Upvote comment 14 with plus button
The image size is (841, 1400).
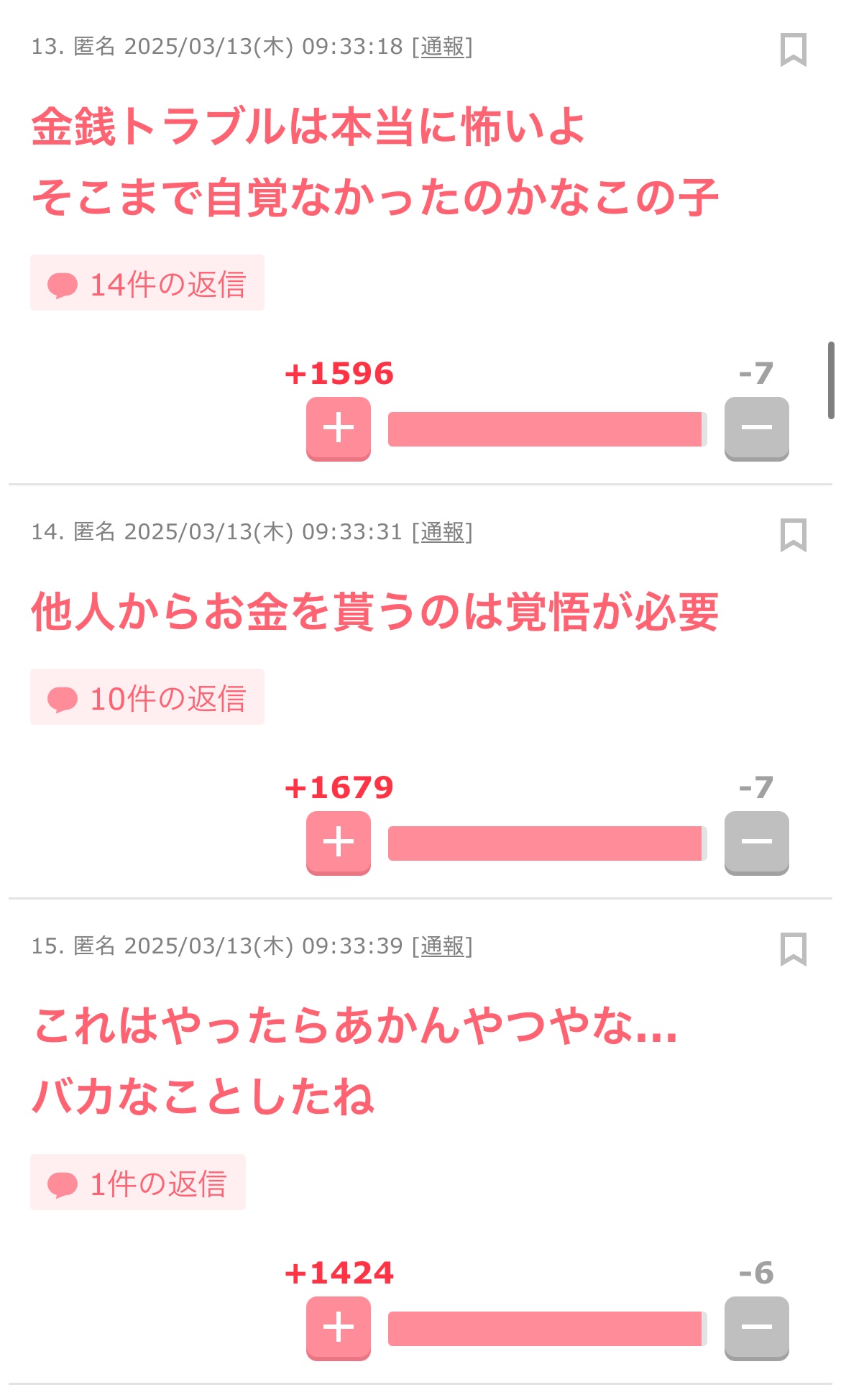point(339,843)
